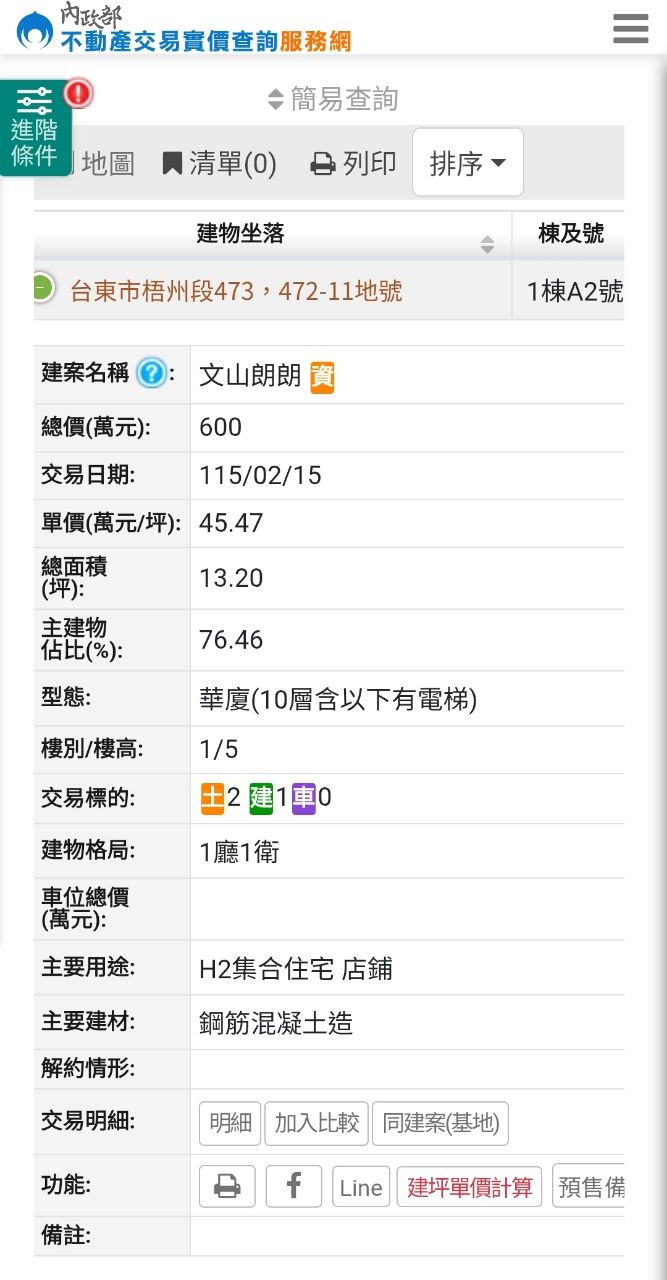Image resolution: width=667 pixels, height=1280 pixels.
Task: Open the 排序 sort dropdown
Action: 467,163
